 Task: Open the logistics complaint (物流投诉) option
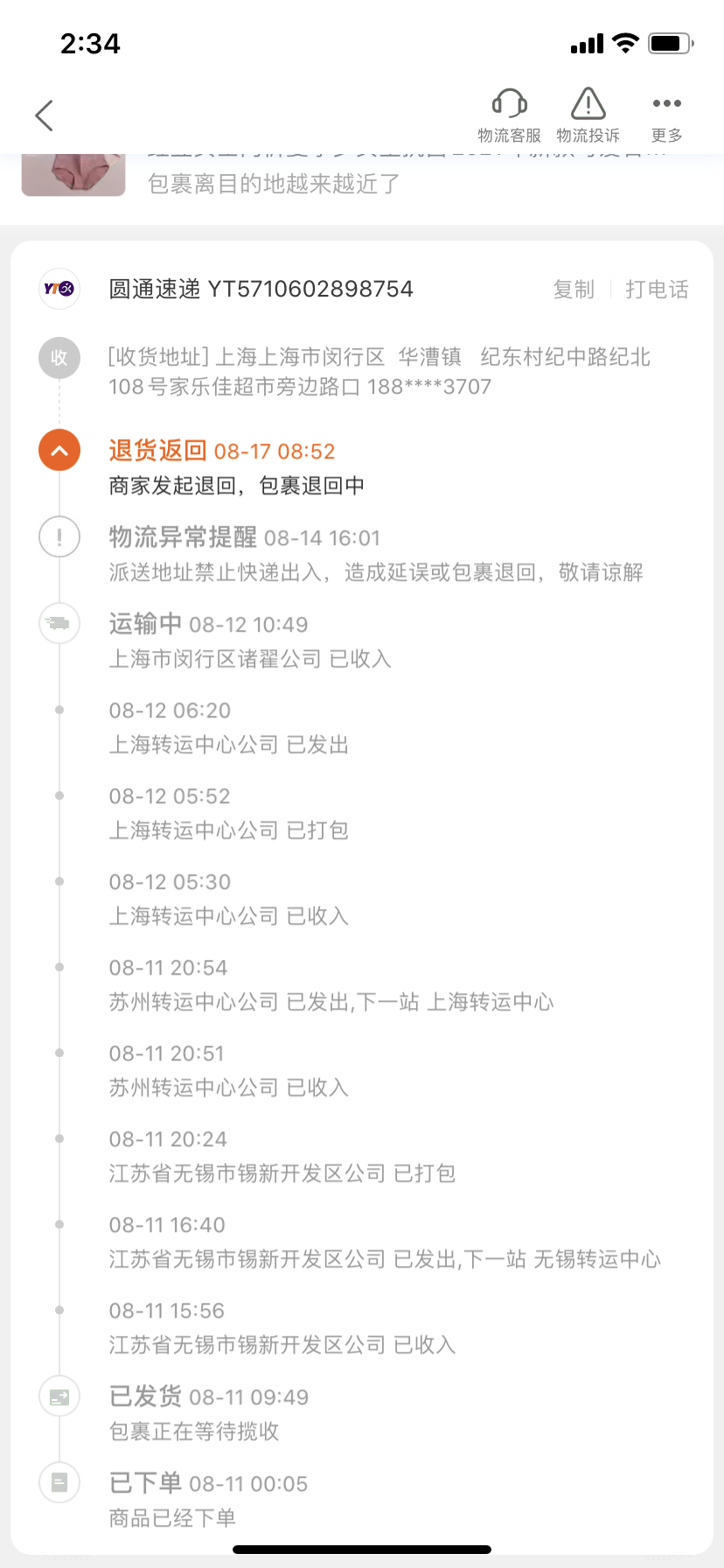tap(588, 115)
